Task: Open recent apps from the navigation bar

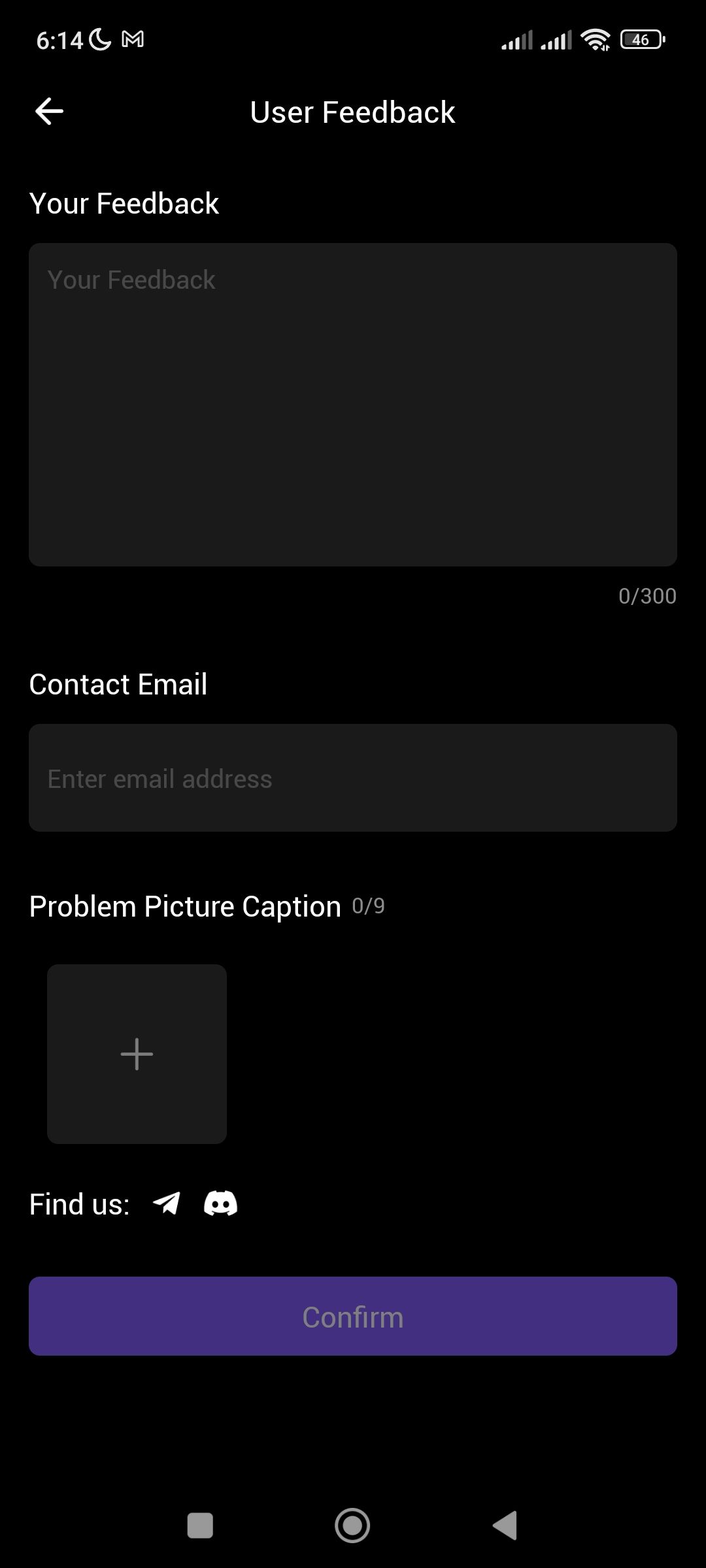Action: (200, 1526)
